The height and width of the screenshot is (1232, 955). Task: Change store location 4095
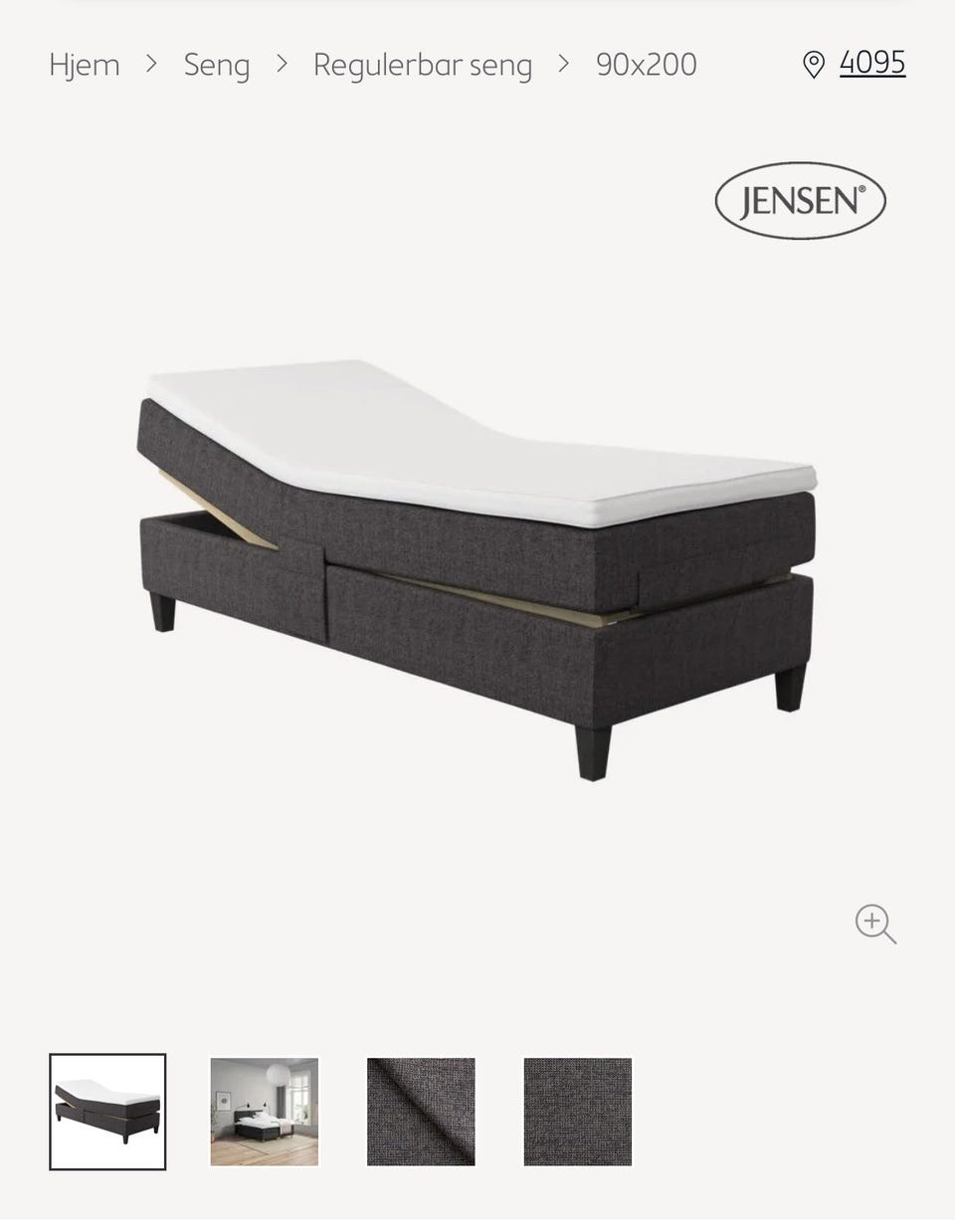870,63
